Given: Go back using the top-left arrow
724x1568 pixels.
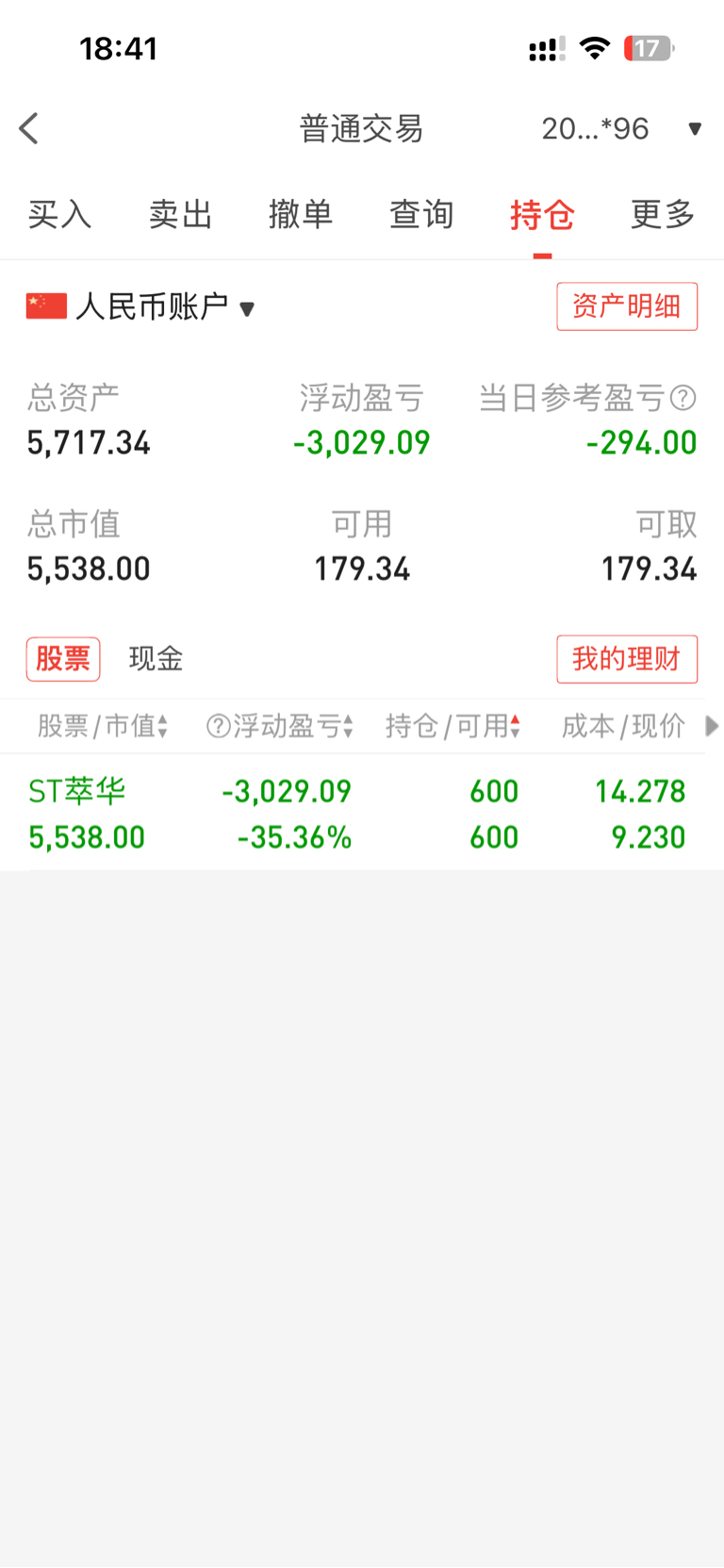Looking at the screenshot, I should [29, 128].
